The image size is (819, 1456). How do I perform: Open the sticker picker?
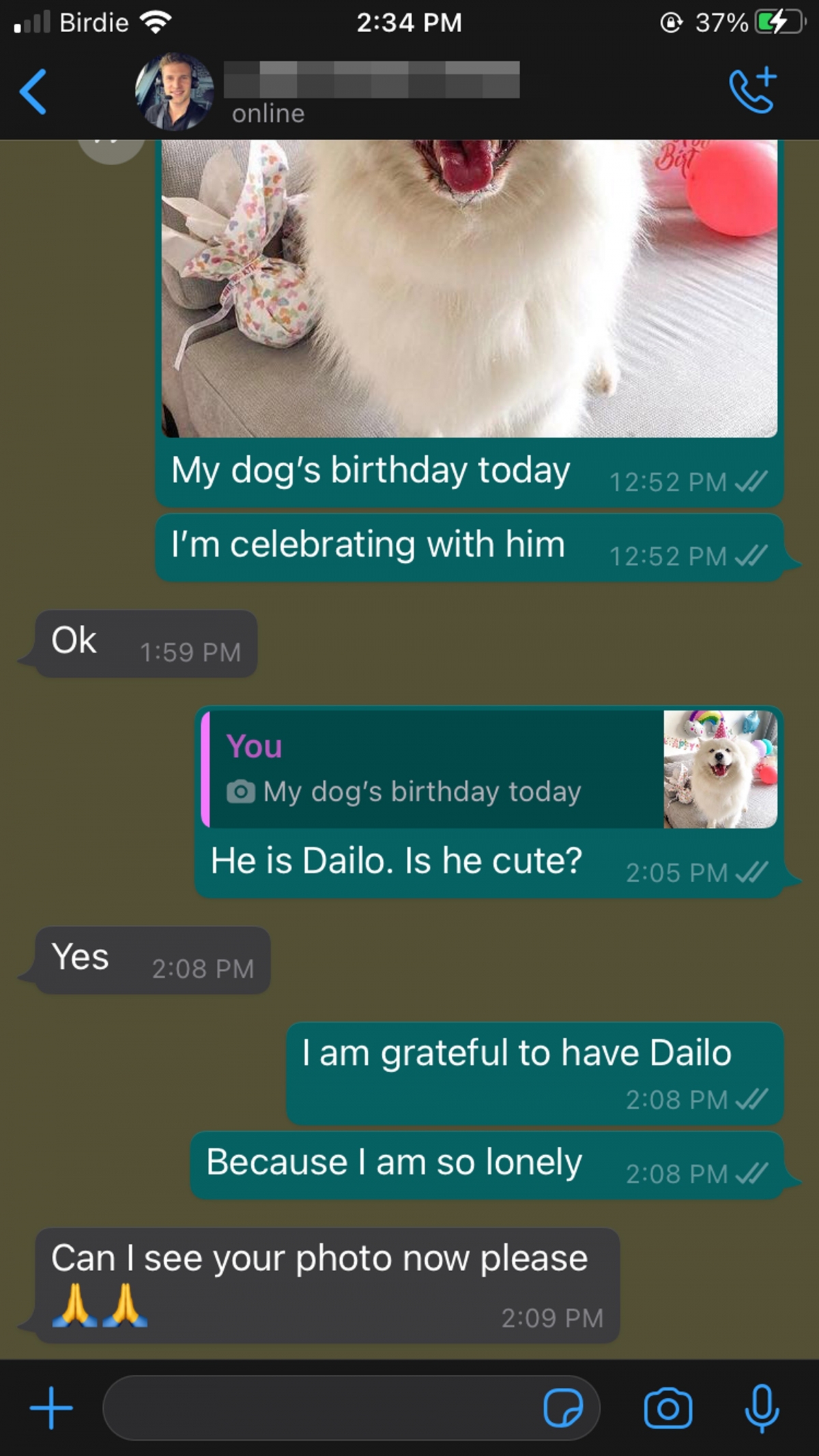point(563,1408)
